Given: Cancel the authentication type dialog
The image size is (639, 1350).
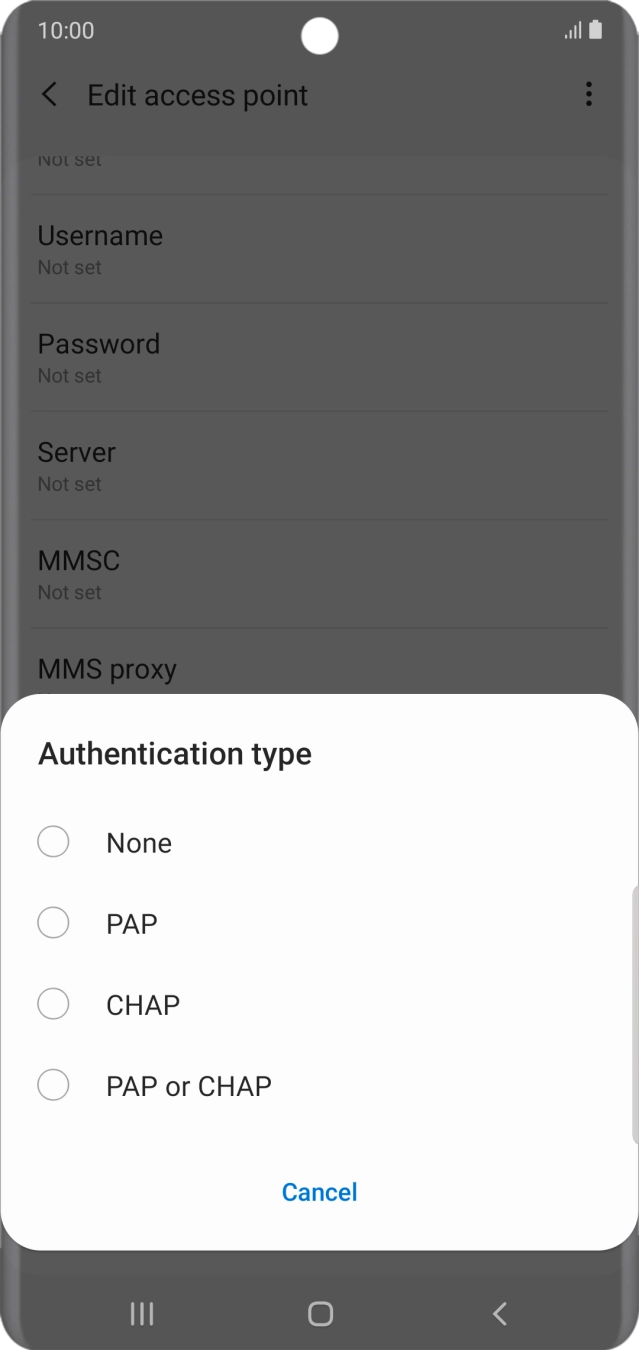Looking at the screenshot, I should pos(319,1192).
